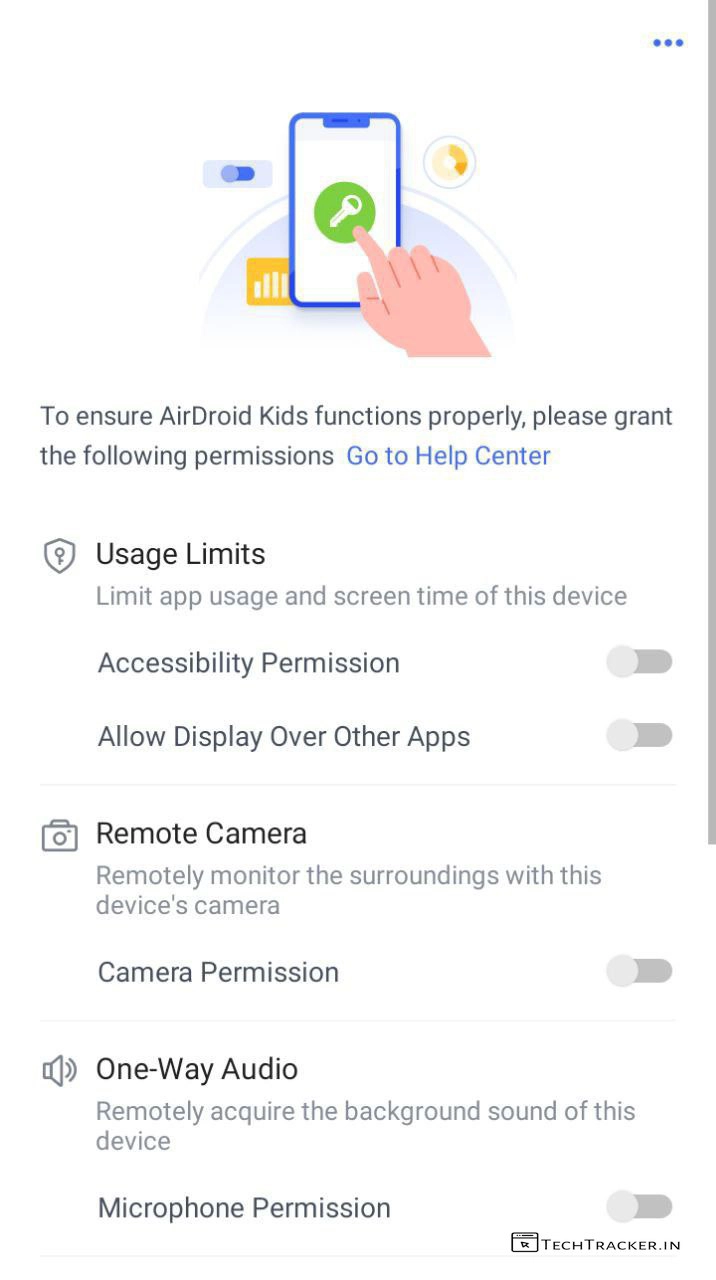
Task: Toggle the Camera Permission switch
Action: pos(639,971)
